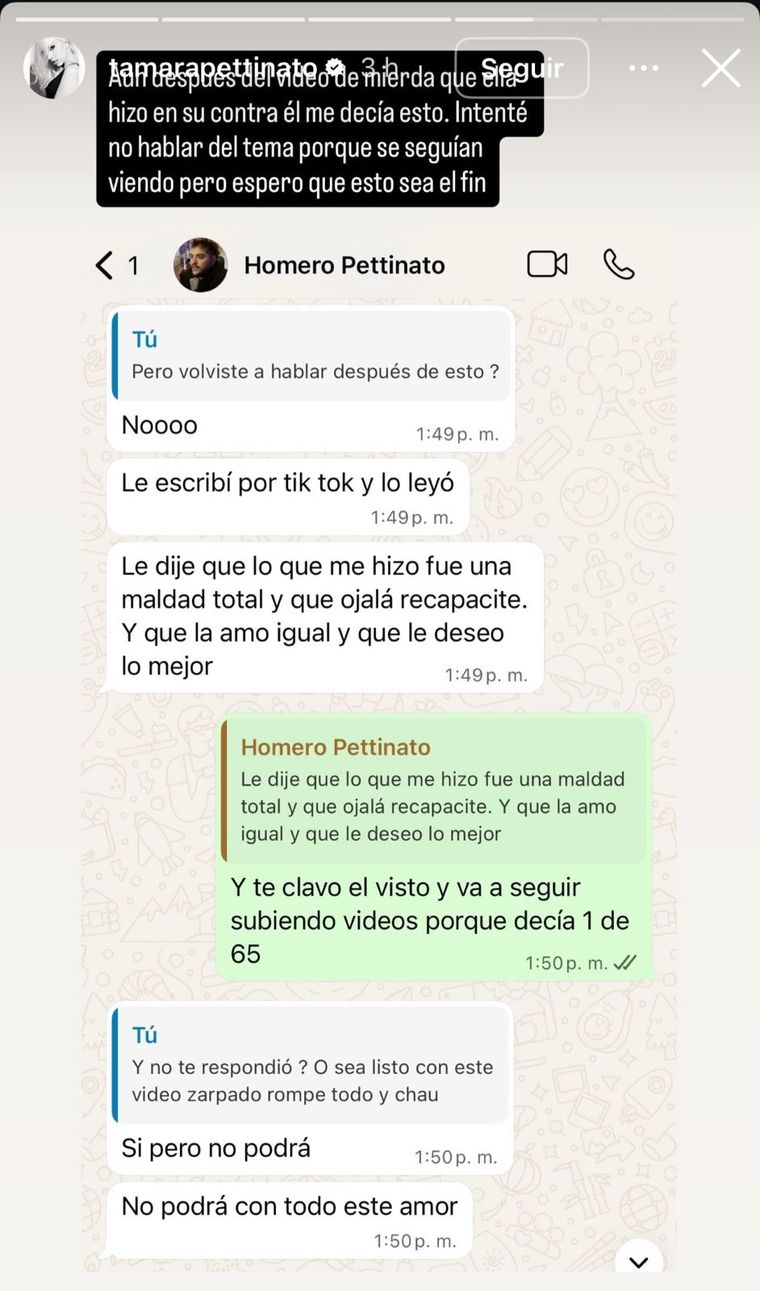Select the Homero Pettinato contact name
760x1291 pixels.
coord(344,264)
